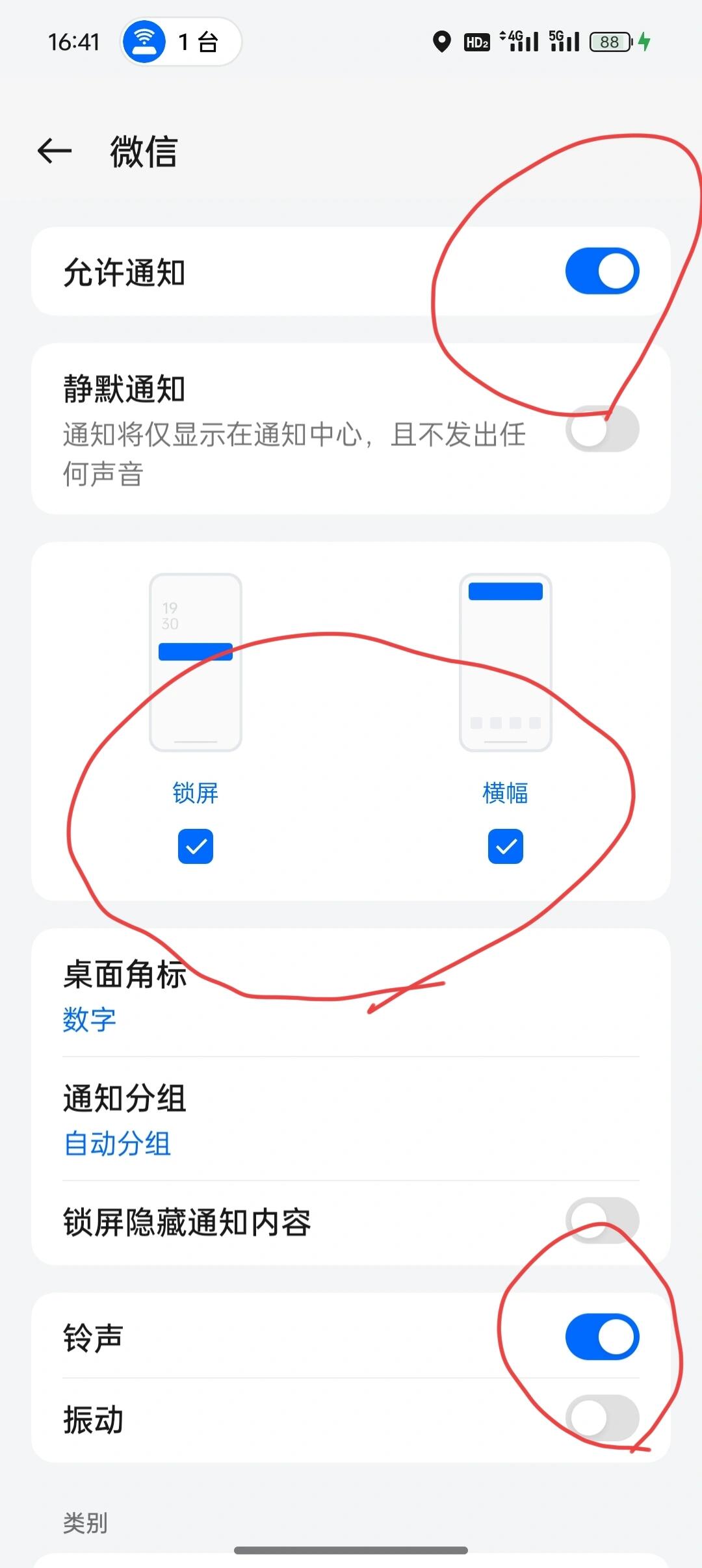Uncheck the 锁屏 lock screen checkbox

pyautogui.click(x=195, y=845)
